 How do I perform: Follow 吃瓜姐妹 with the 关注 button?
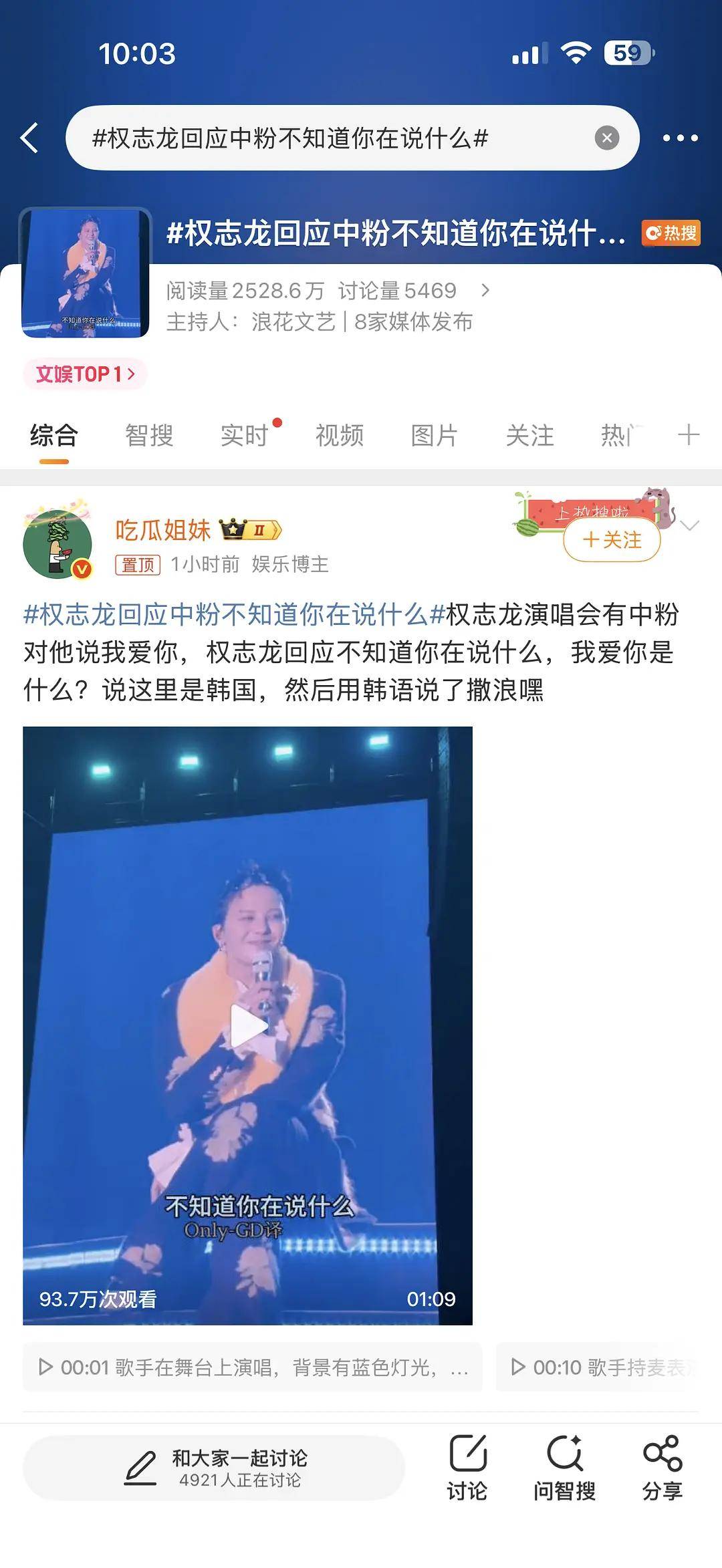[x=612, y=539]
